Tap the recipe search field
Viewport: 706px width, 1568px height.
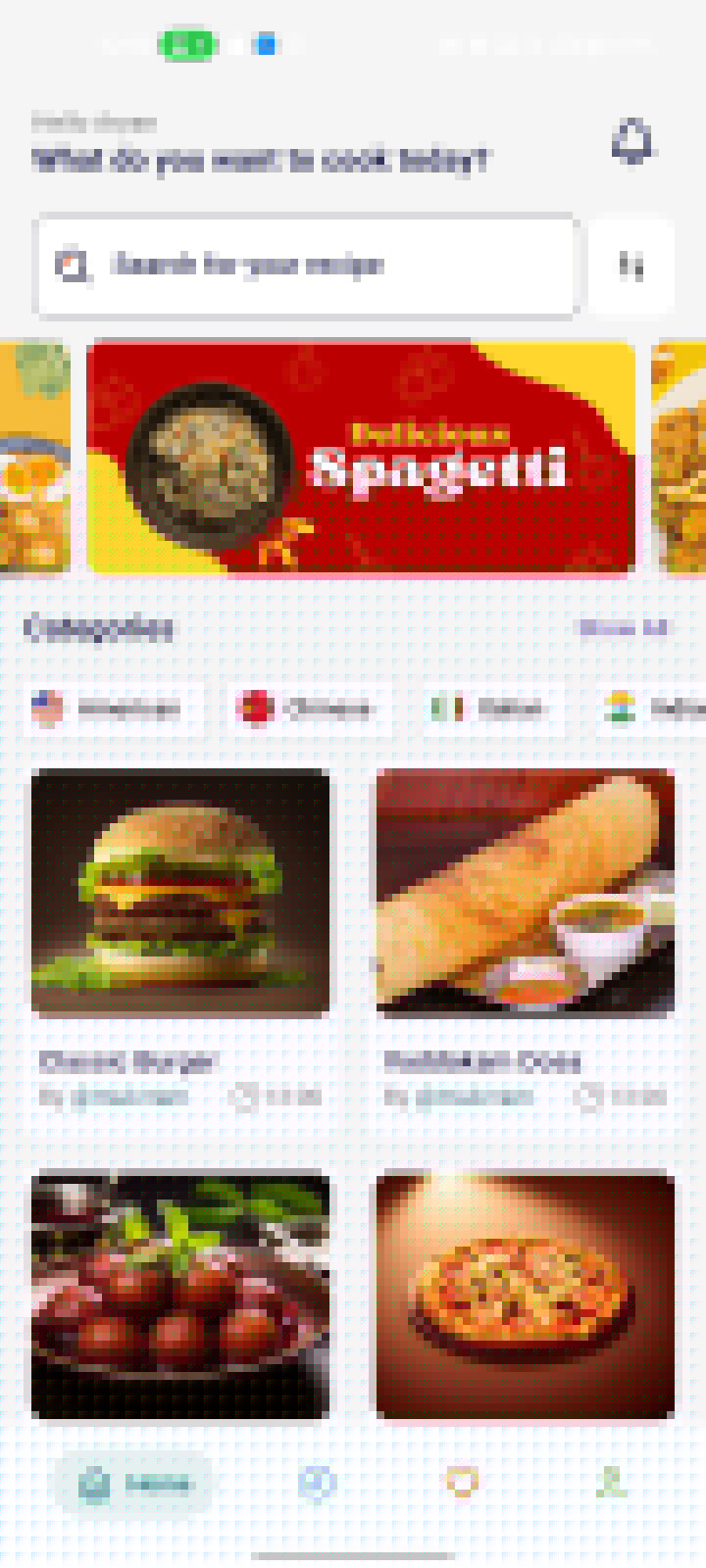[307, 266]
